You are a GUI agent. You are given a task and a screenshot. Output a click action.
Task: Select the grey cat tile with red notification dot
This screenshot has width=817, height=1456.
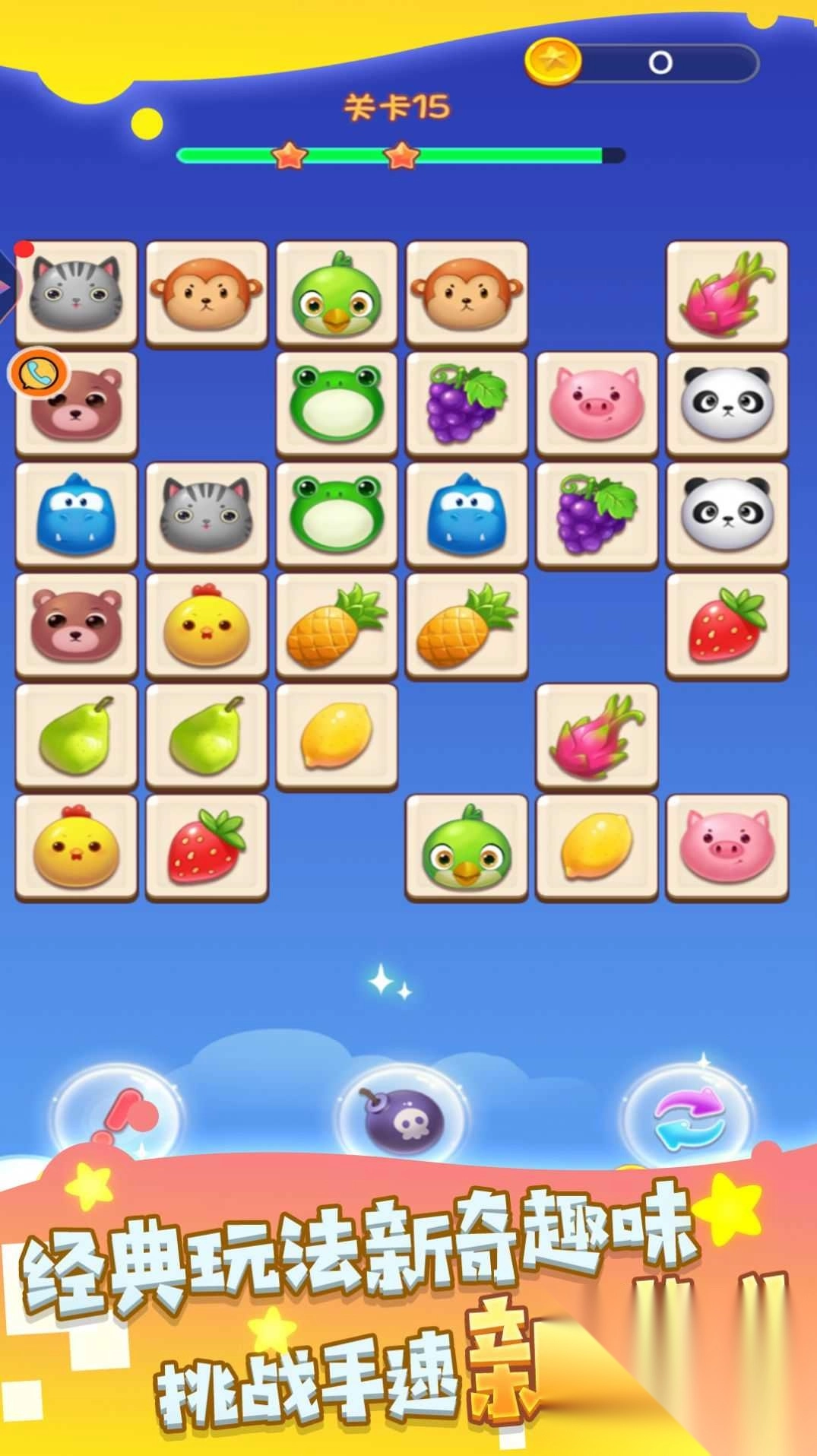click(76, 293)
